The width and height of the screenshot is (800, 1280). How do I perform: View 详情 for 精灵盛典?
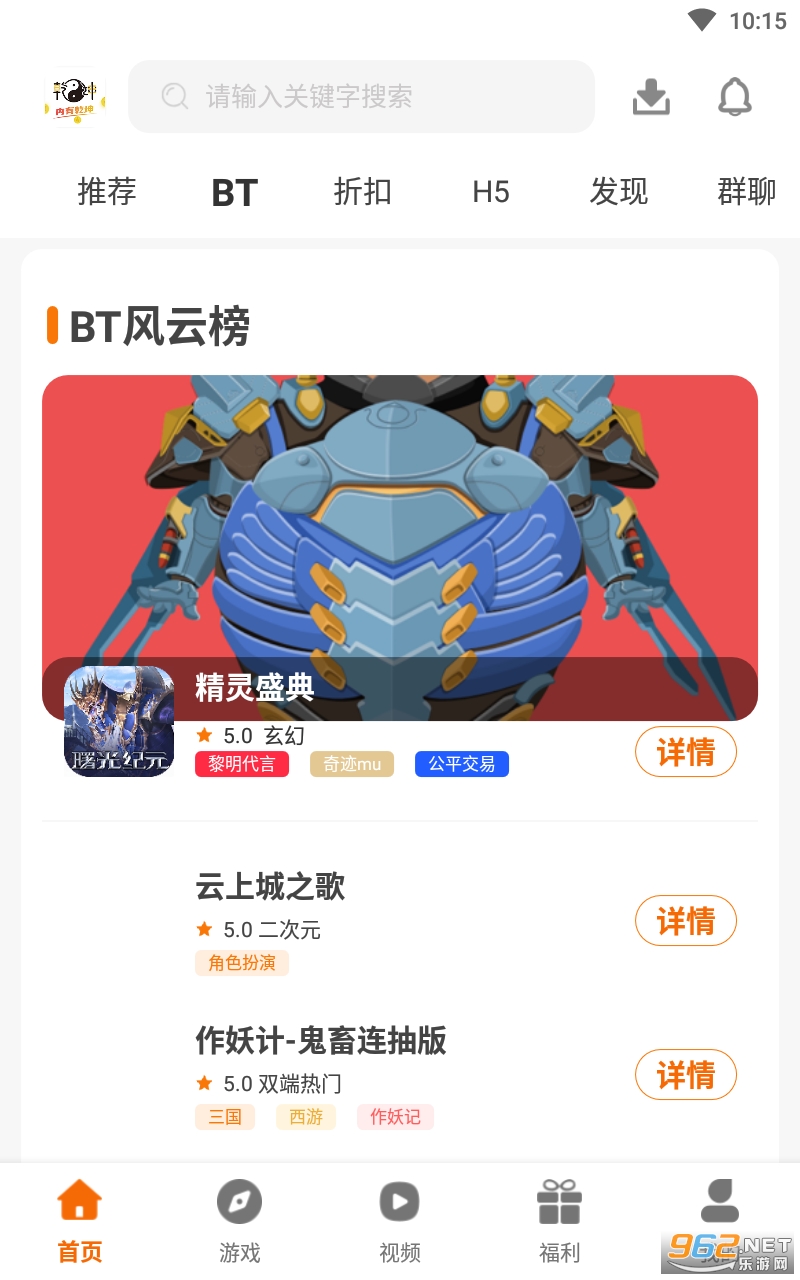686,752
